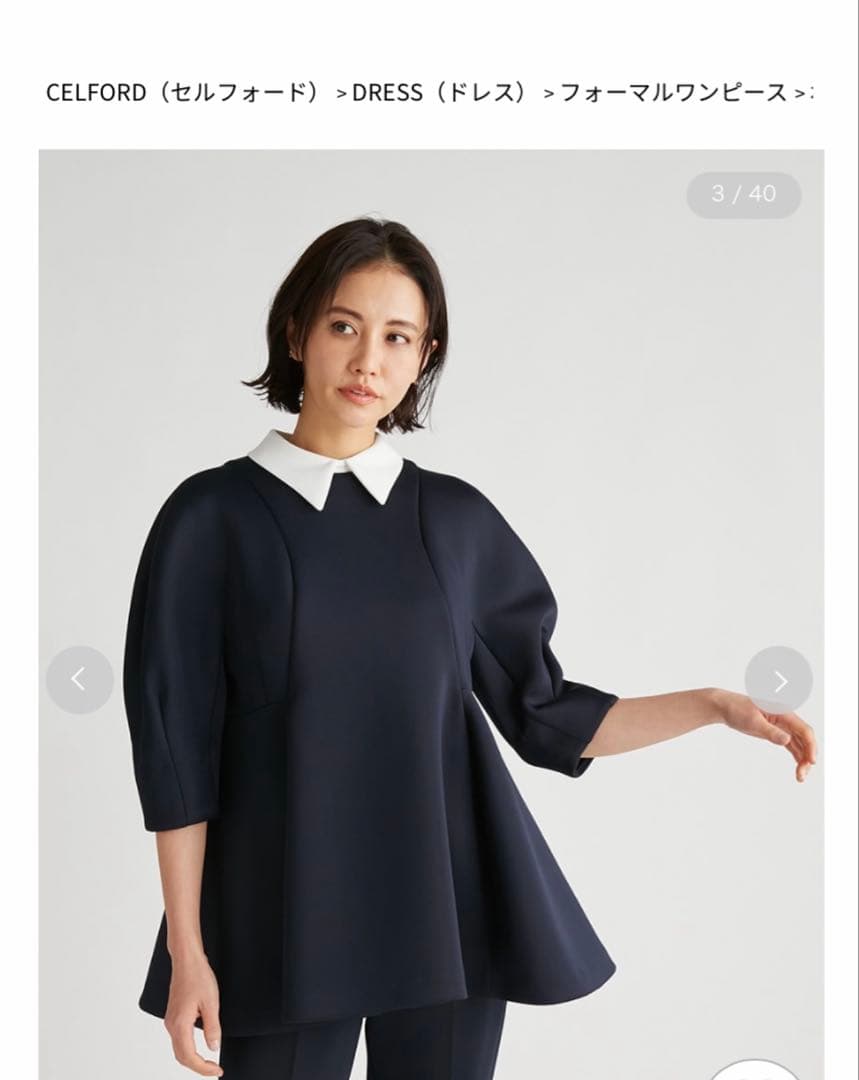Show the previous product photo
This screenshot has height=1080, width=859.
tap(79, 680)
